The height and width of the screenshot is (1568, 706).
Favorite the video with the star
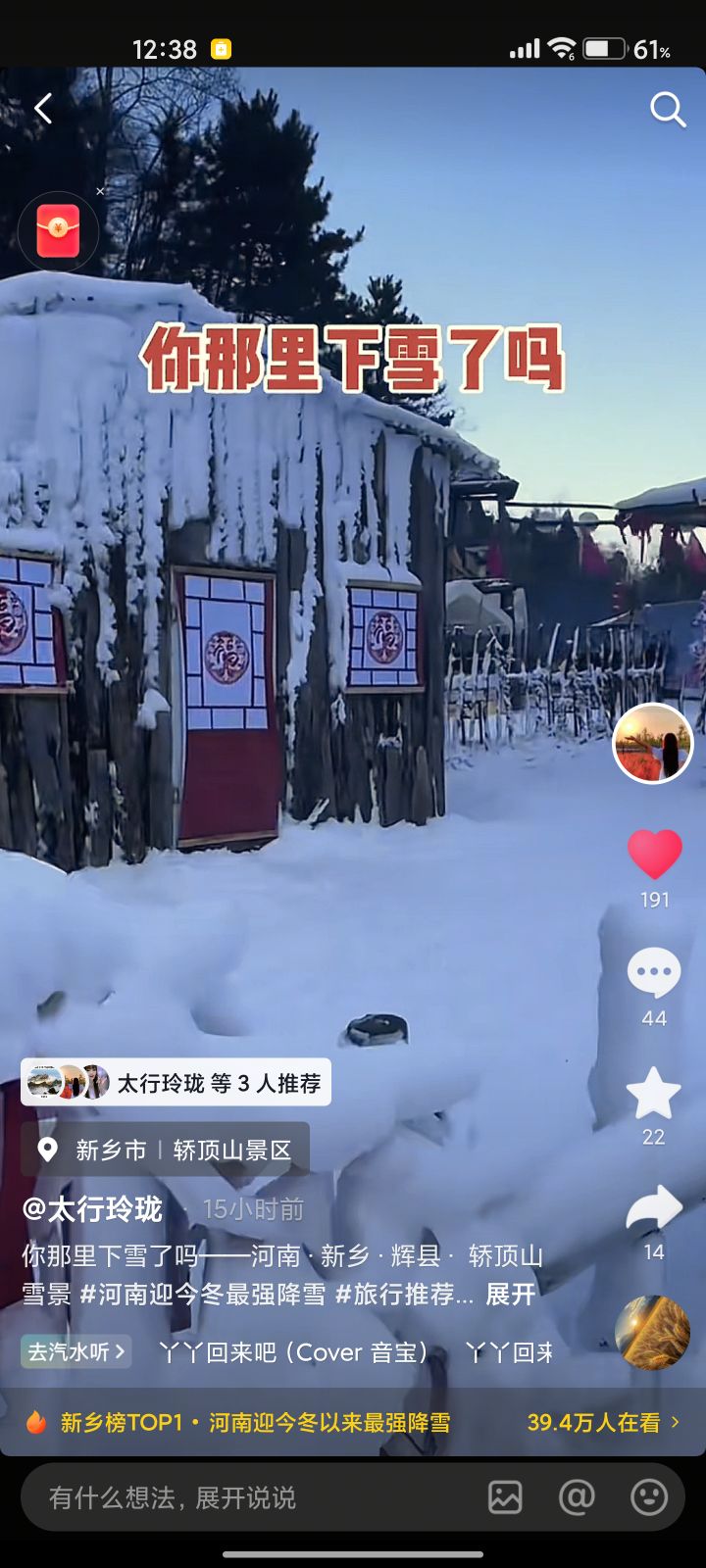pos(654,1094)
